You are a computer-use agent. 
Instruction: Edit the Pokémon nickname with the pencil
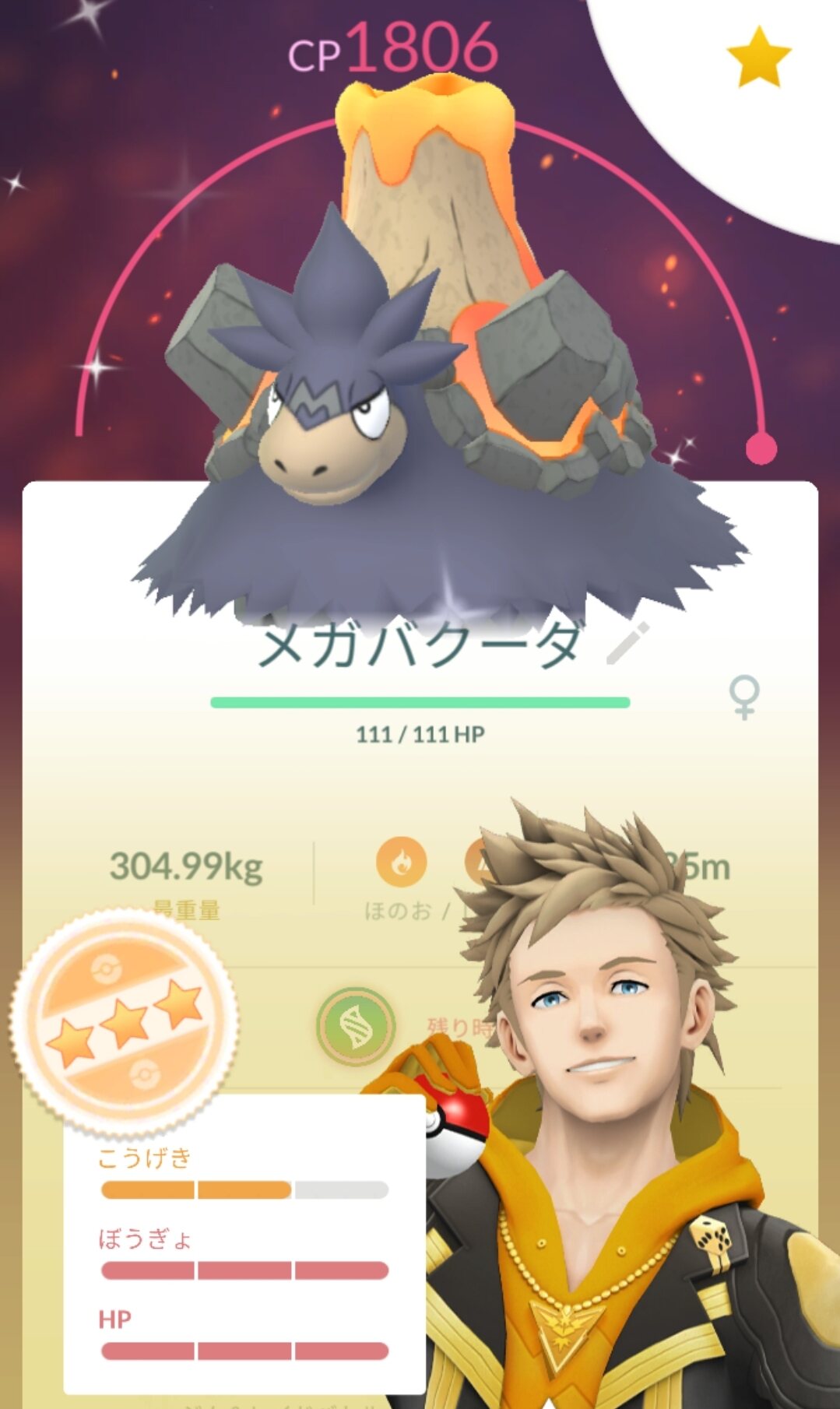tap(627, 644)
